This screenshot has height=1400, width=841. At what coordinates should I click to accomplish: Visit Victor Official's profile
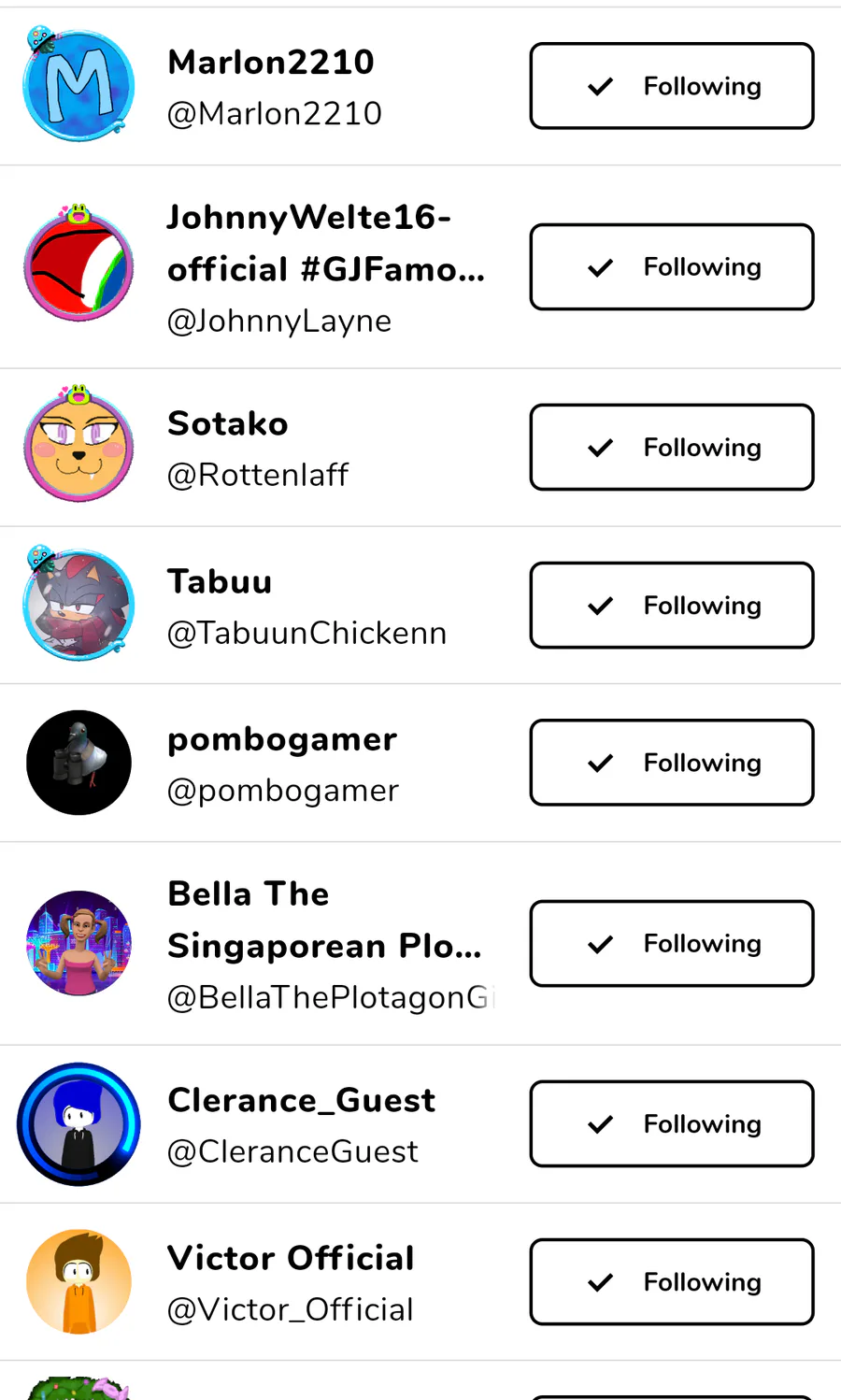291,1259
